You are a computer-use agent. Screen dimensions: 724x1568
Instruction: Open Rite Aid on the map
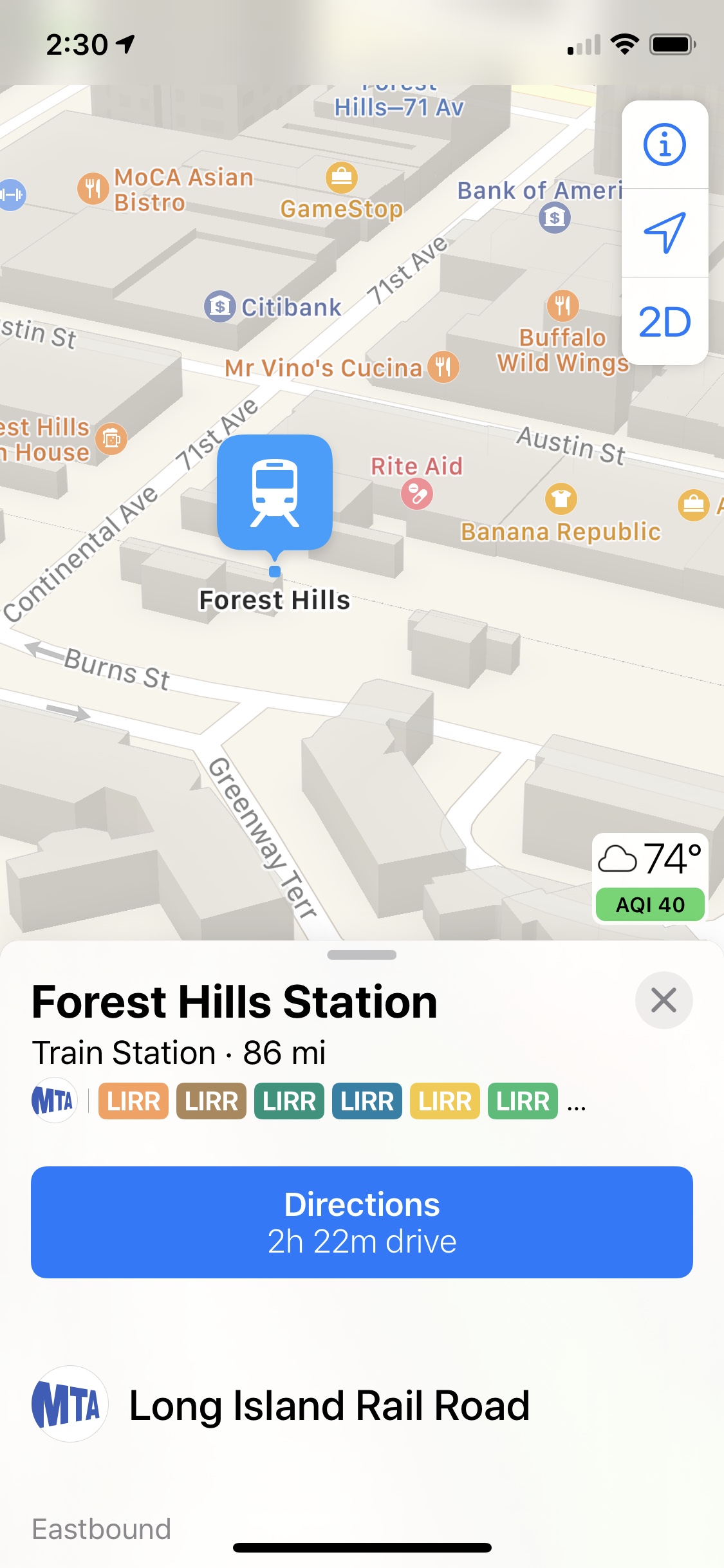(417, 494)
